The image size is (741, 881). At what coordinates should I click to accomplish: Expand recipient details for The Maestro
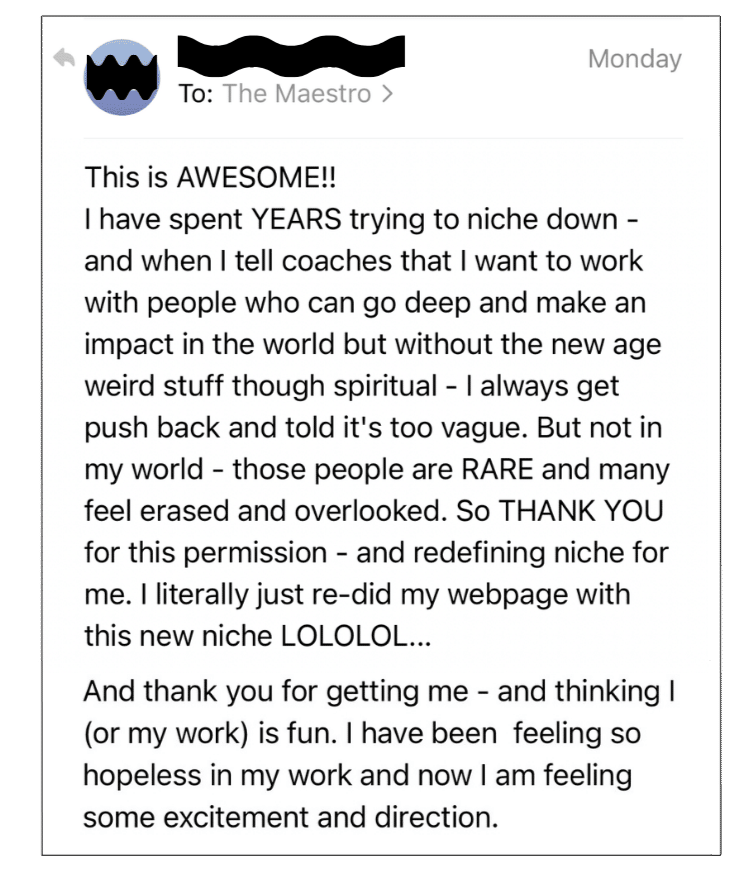pyautogui.click(x=308, y=95)
